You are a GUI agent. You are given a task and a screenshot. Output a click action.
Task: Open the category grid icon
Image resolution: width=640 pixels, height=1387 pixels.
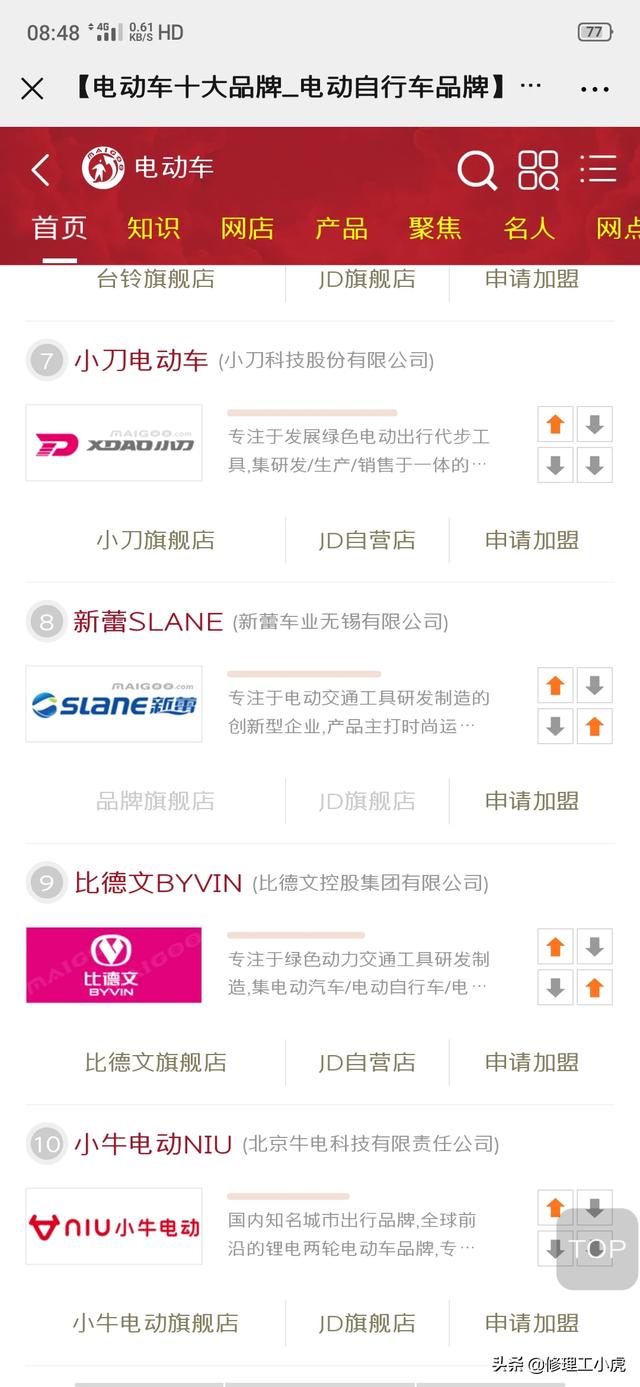pyautogui.click(x=538, y=170)
